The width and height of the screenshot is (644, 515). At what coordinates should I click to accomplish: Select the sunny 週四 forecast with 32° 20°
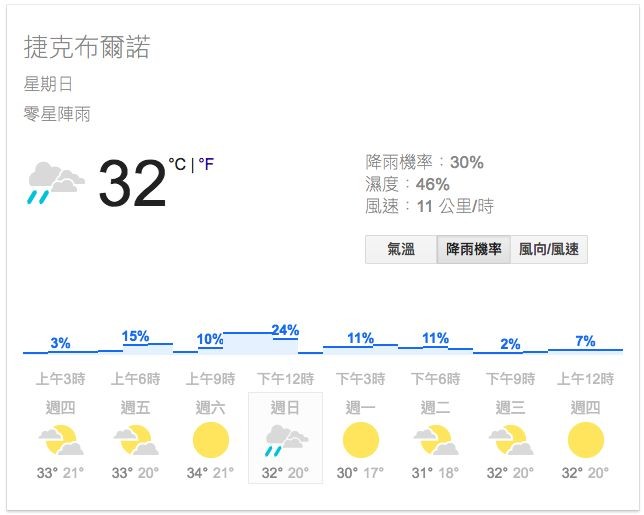(x=585, y=439)
